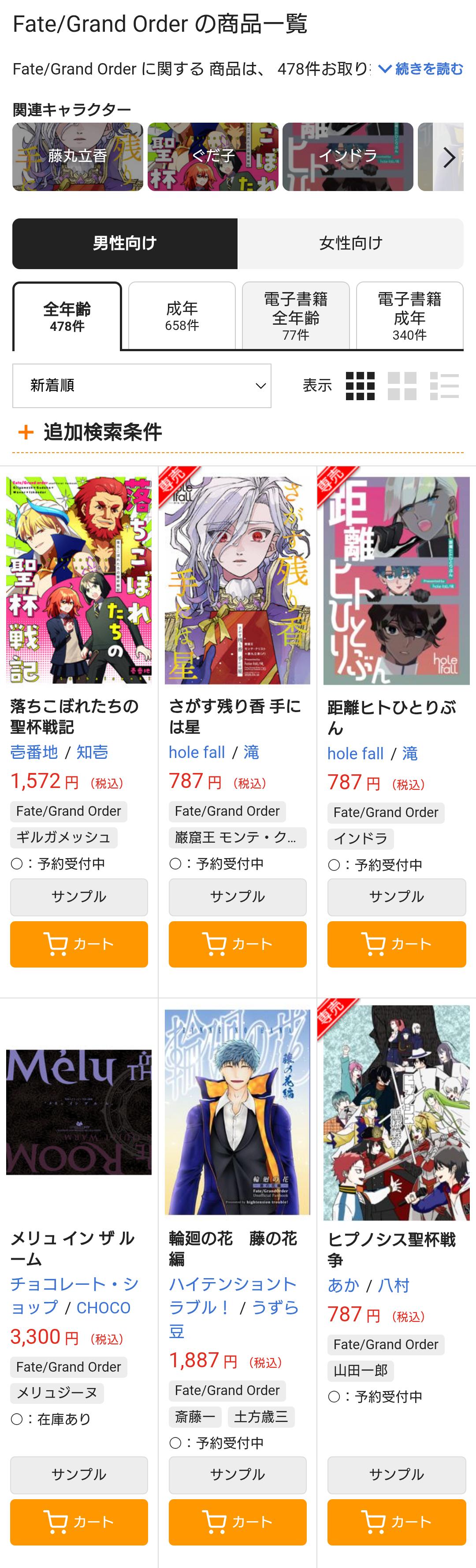Add 距離ヒトひとりぶん to the cart

pyautogui.click(x=396, y=944)
